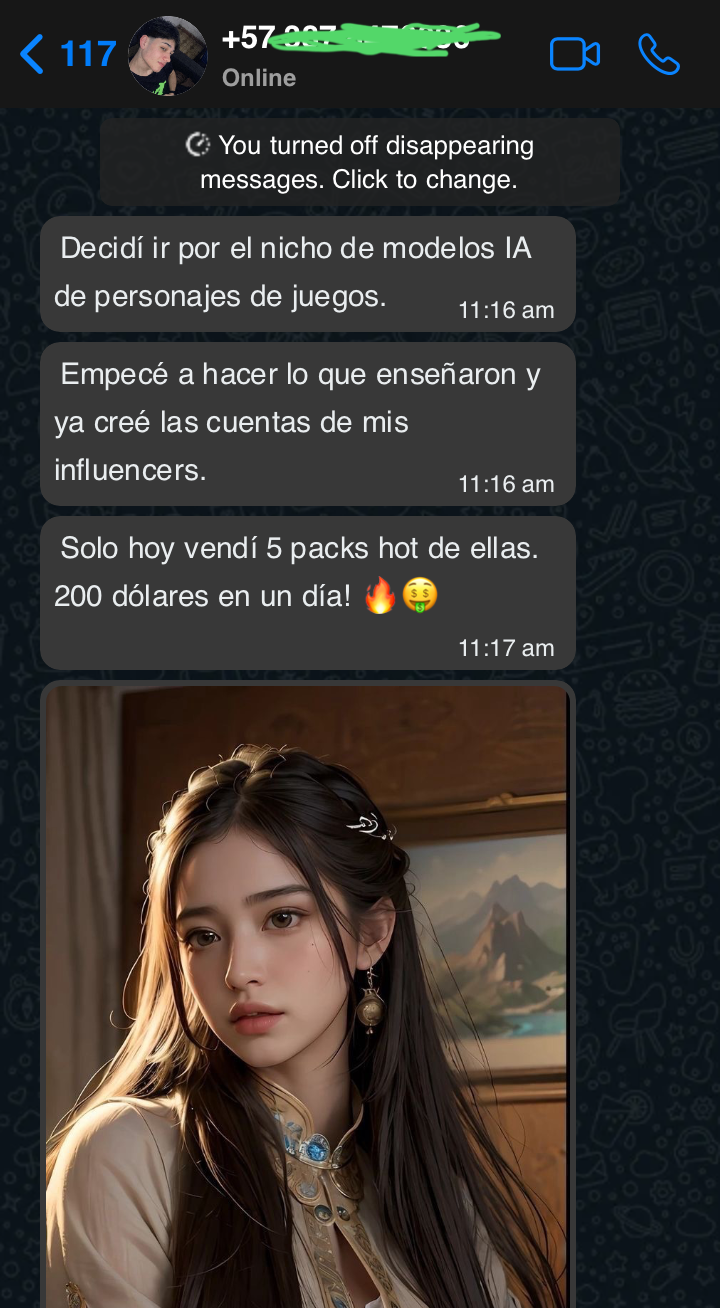
Task: Open the contact's profile picture
Action: coord(167,56)
